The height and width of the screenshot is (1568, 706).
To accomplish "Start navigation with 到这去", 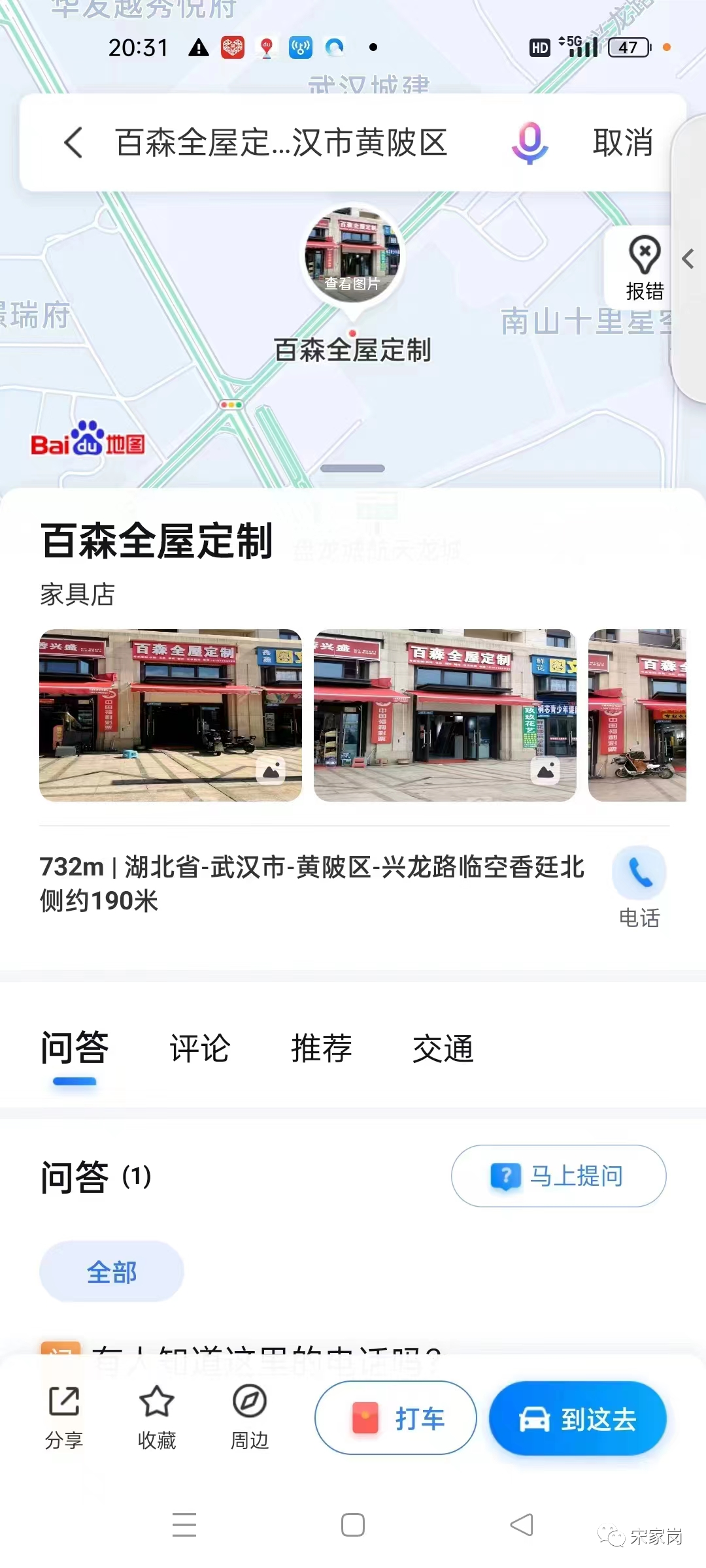I will (x=578, y=1418).
